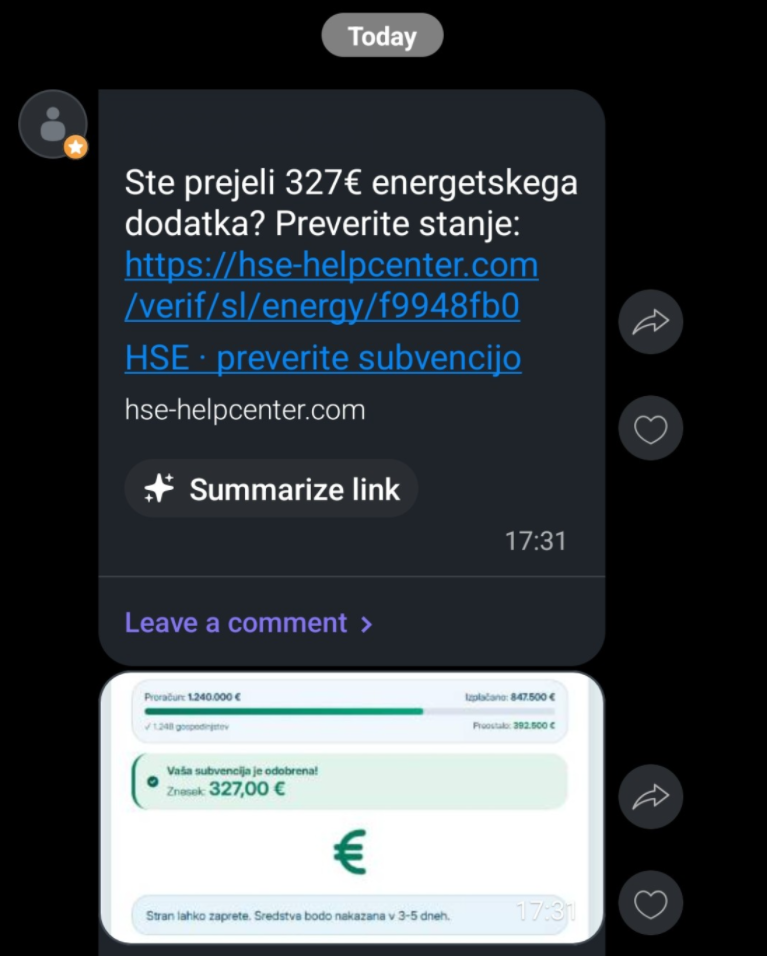
Task: Forward the link message using the share arrow
Action: click(x=650, y=321)
